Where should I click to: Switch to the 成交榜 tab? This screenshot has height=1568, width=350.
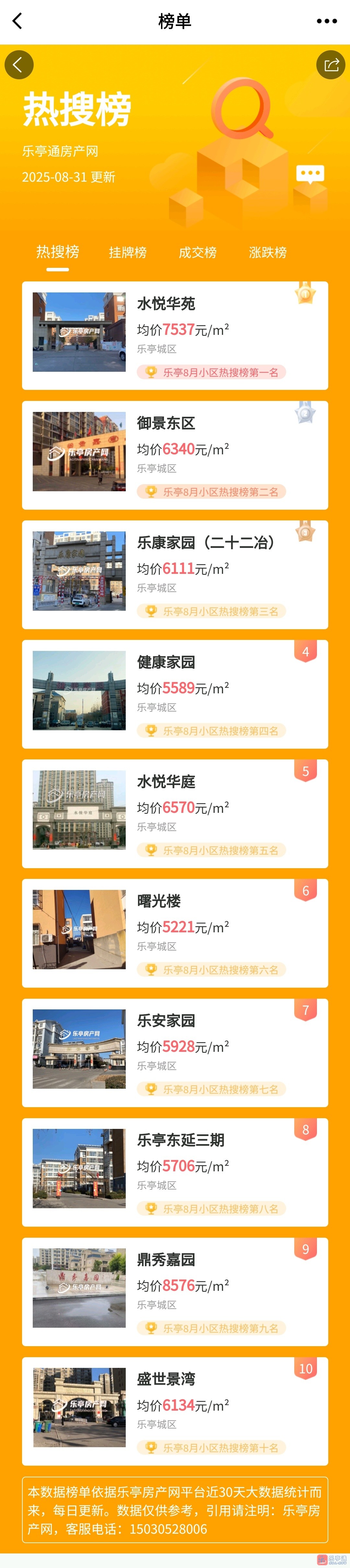coord(197,252)
